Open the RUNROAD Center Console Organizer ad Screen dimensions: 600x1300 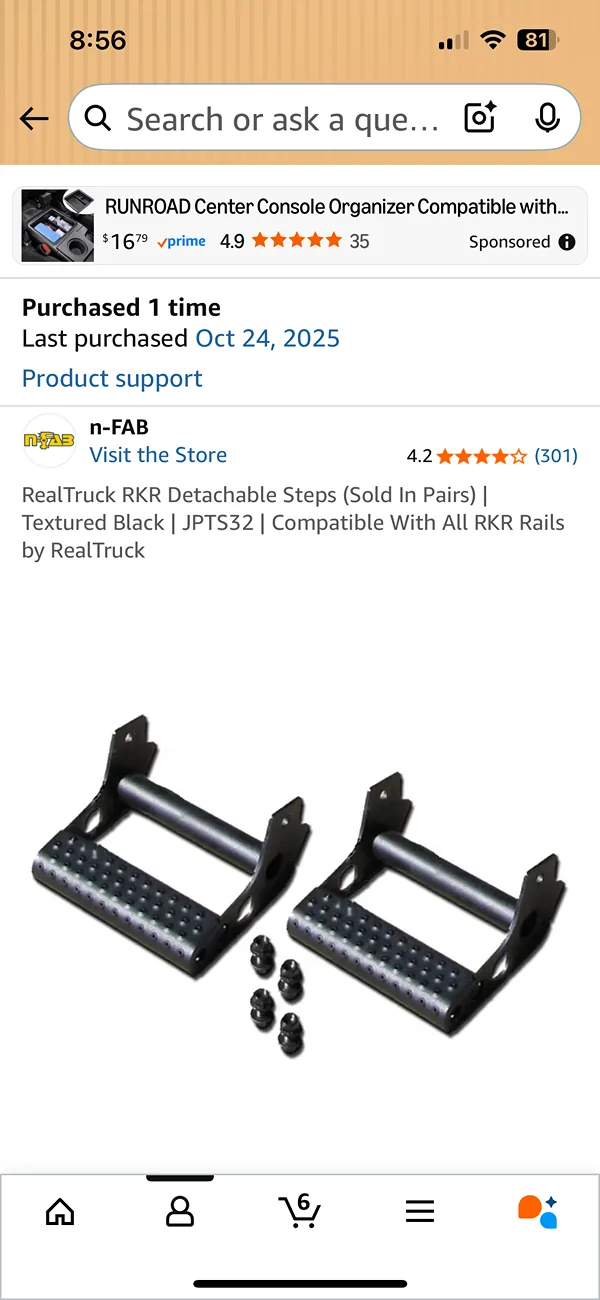(300, 224)
